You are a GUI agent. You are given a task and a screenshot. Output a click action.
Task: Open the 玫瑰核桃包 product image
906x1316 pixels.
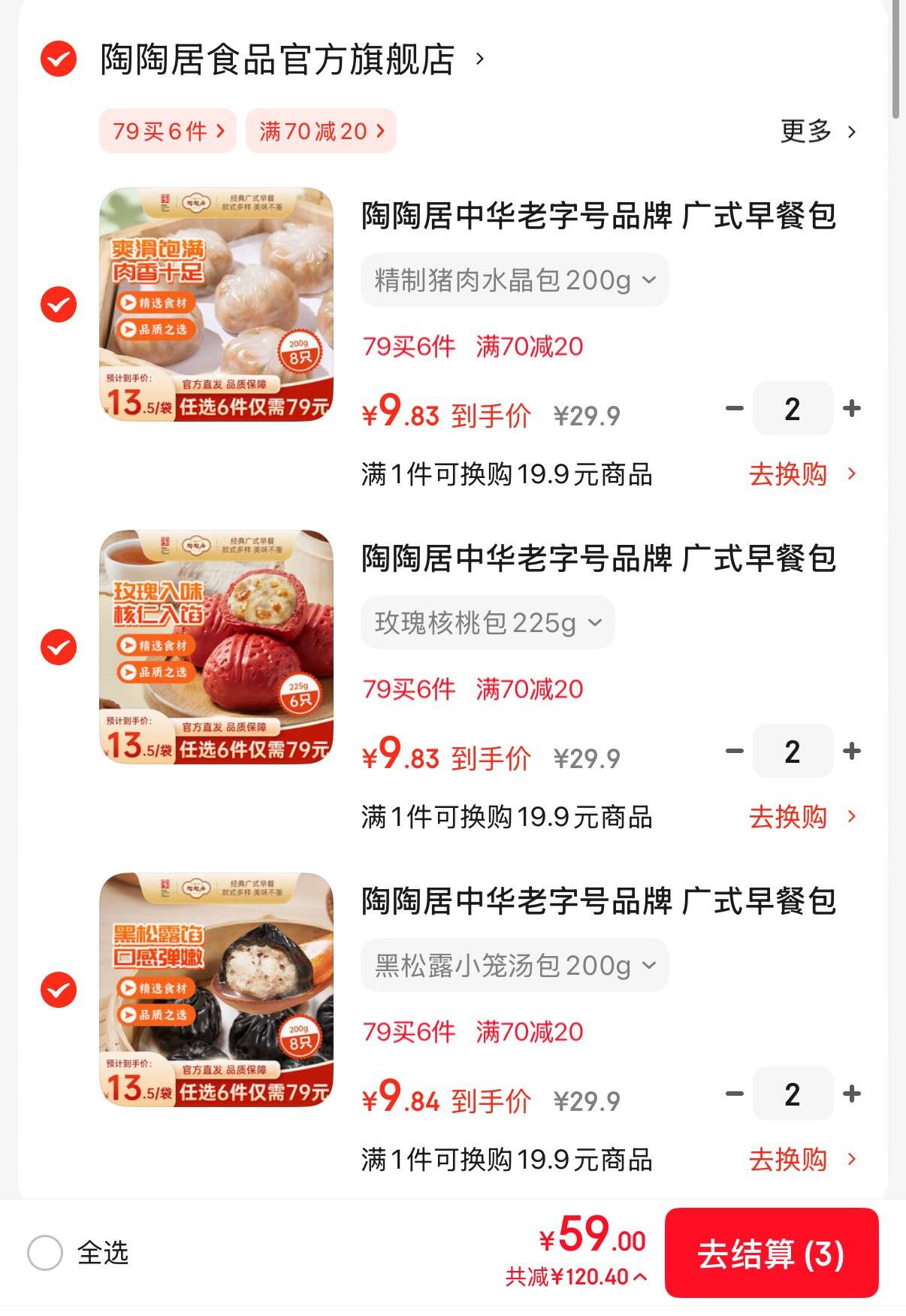[216, 647]
